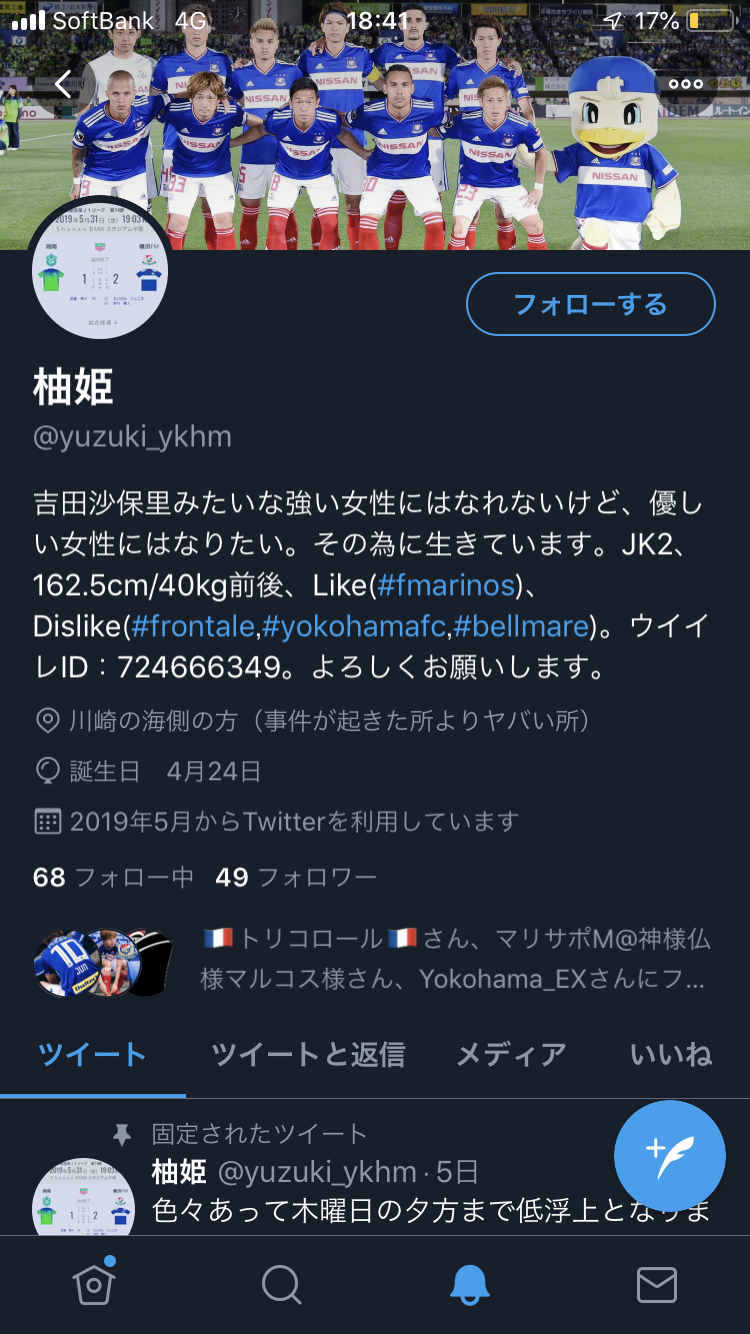Select the ツイート tab

click(92, 1054)
